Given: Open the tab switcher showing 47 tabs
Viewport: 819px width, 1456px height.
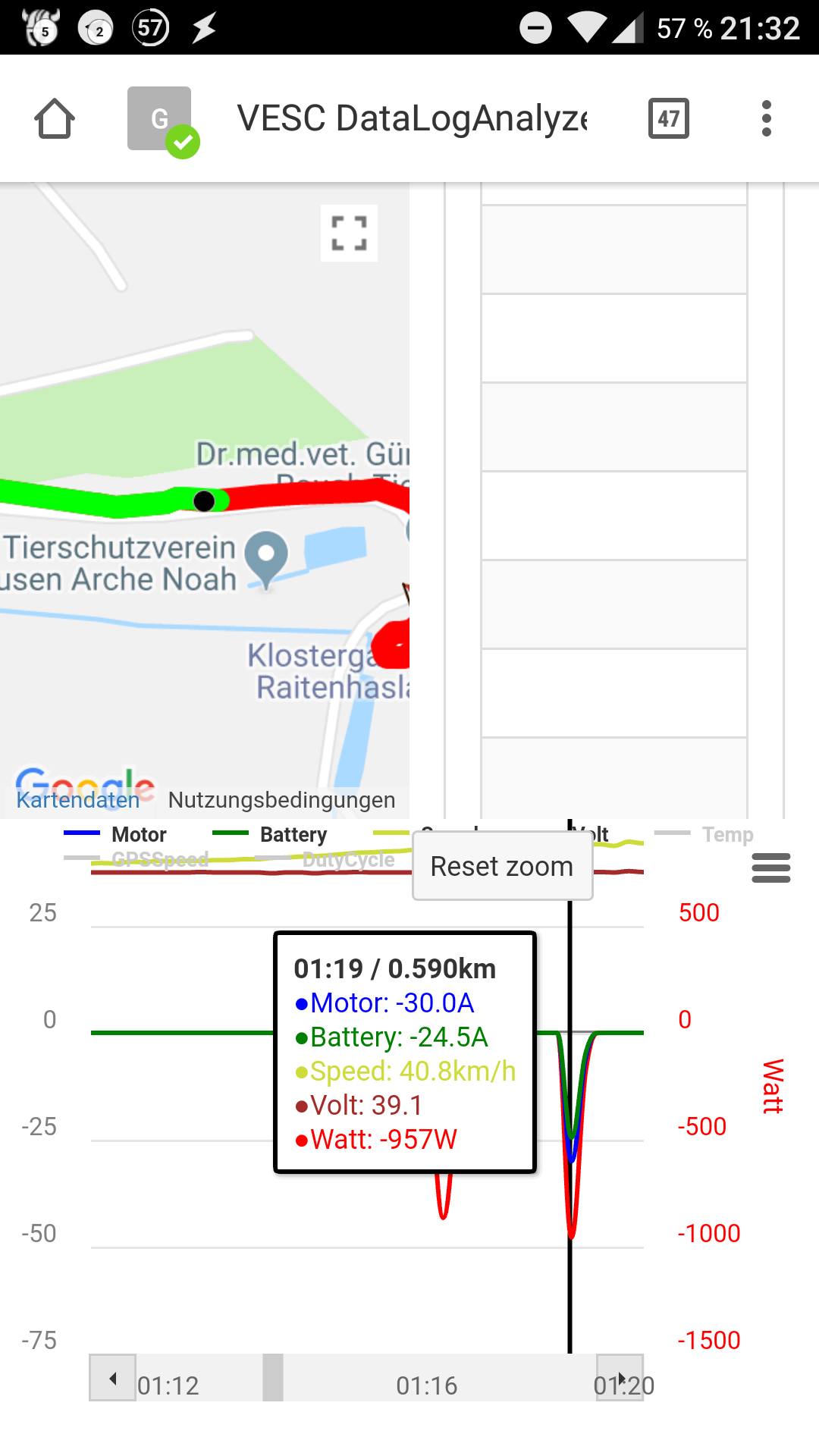Looking at the screenshot, I should [668, 119].
